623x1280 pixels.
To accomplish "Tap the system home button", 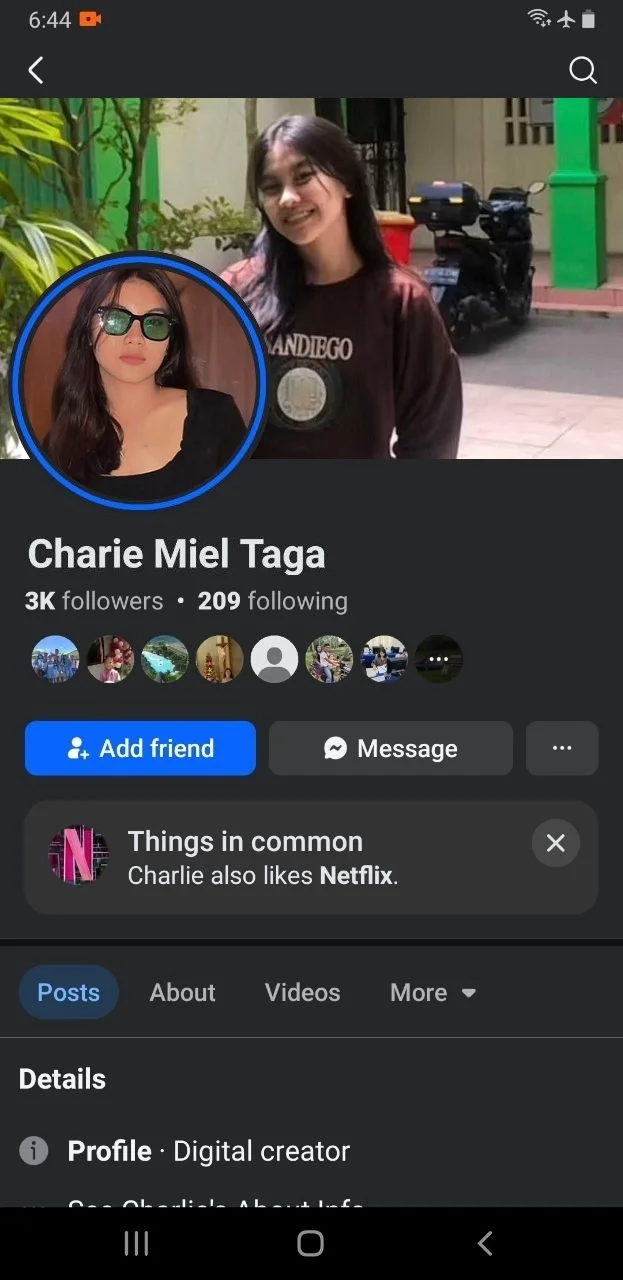I will click(x=311, y=1243).
